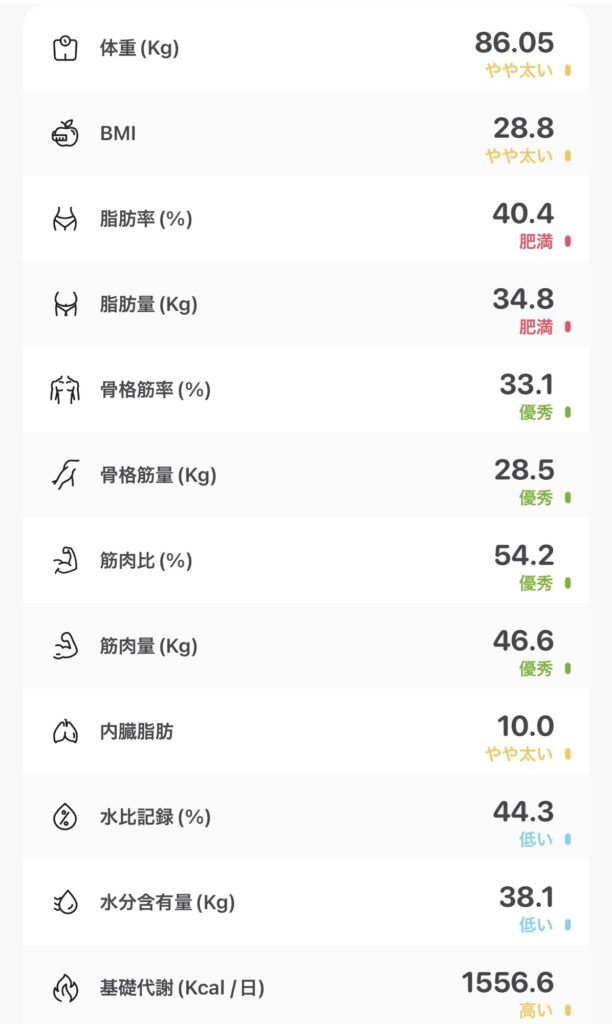View 骨格筋率 (%) details
This screenshot has width=612, height=1024.
(305, 390)
